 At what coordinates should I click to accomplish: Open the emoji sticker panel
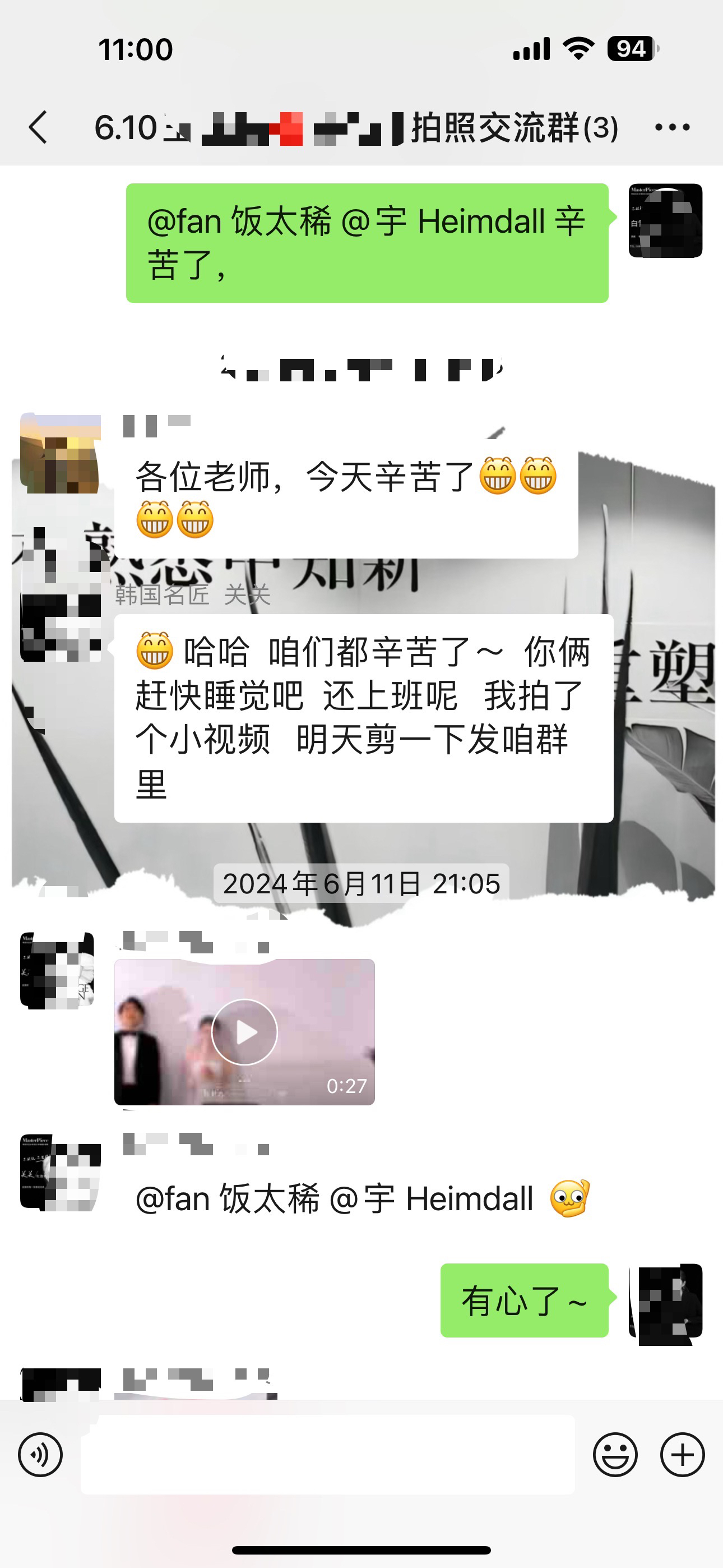(x=615, y=1455)
